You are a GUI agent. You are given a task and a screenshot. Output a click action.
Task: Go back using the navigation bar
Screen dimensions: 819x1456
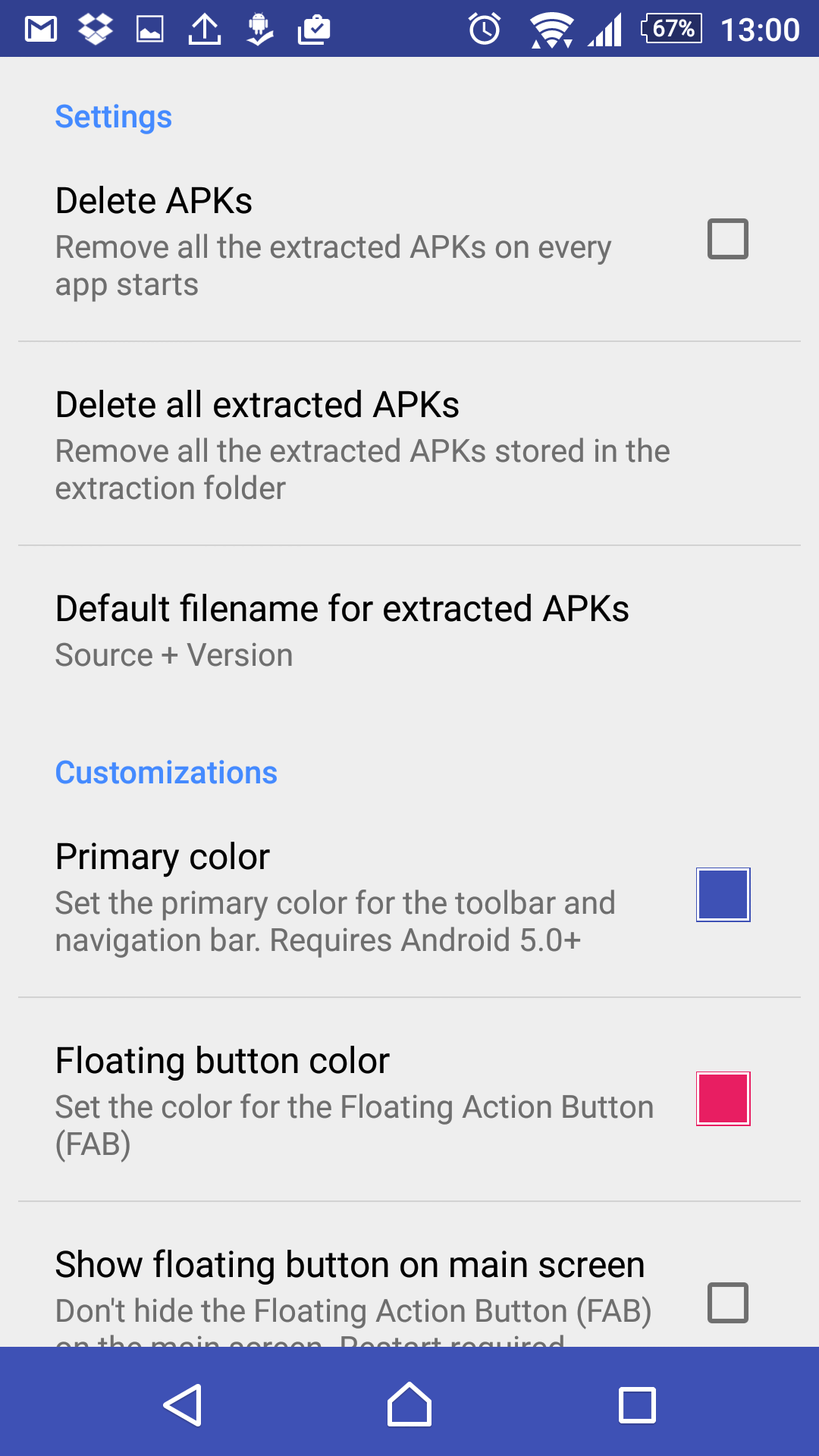(x=183, y=1405)
